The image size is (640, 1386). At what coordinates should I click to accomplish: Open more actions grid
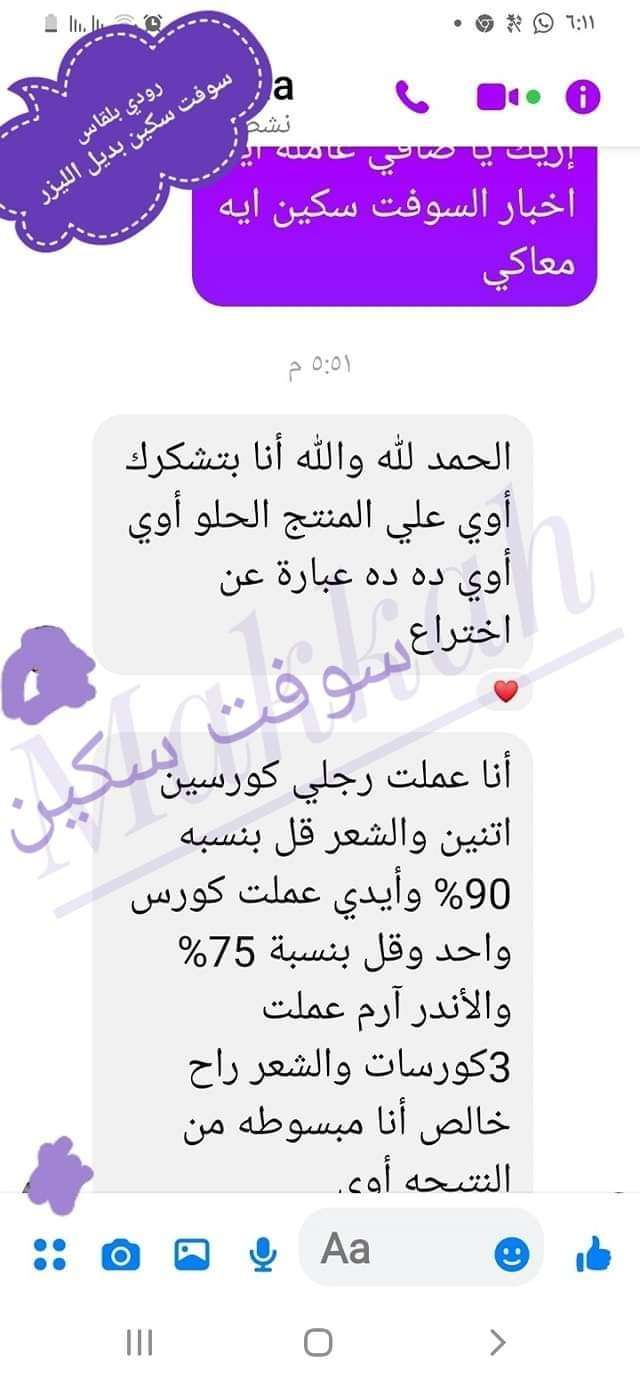[x=49, y=1254]
